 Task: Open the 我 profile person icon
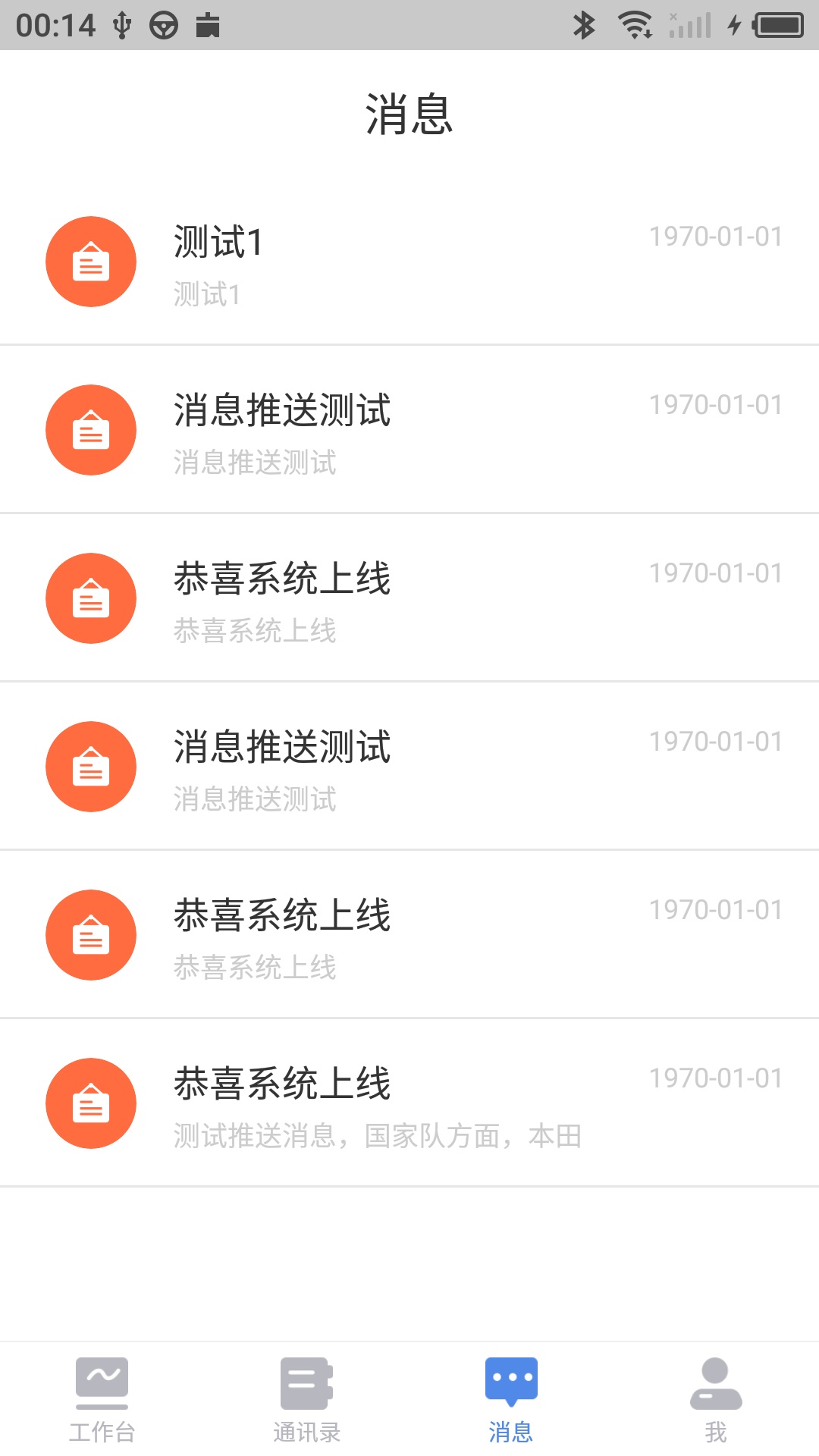point(716,1382)
